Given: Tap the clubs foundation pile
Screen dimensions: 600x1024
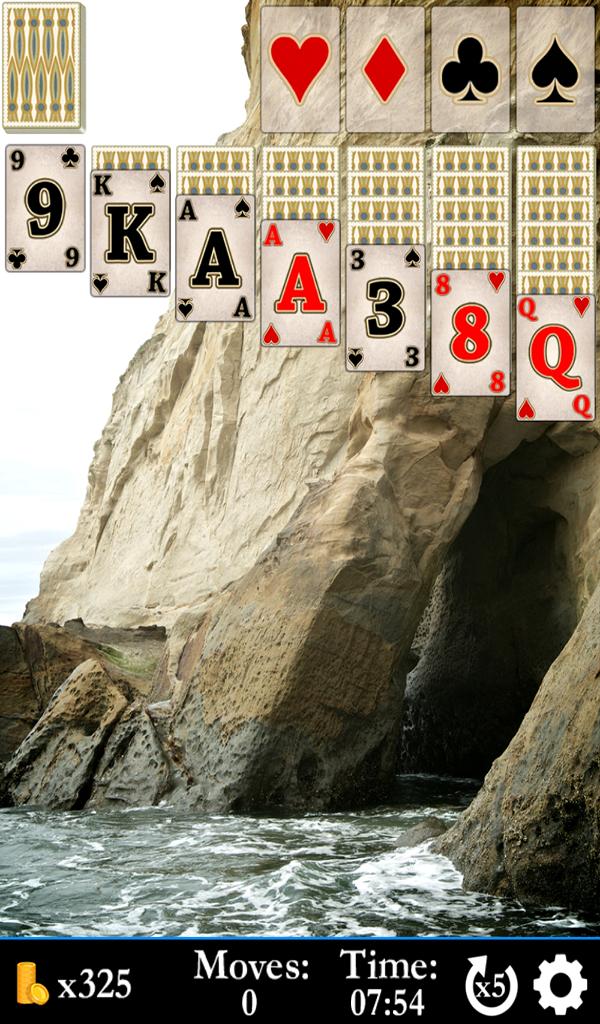Looking at the screenshot, I should pyautogui.click(x=470, y=70).
